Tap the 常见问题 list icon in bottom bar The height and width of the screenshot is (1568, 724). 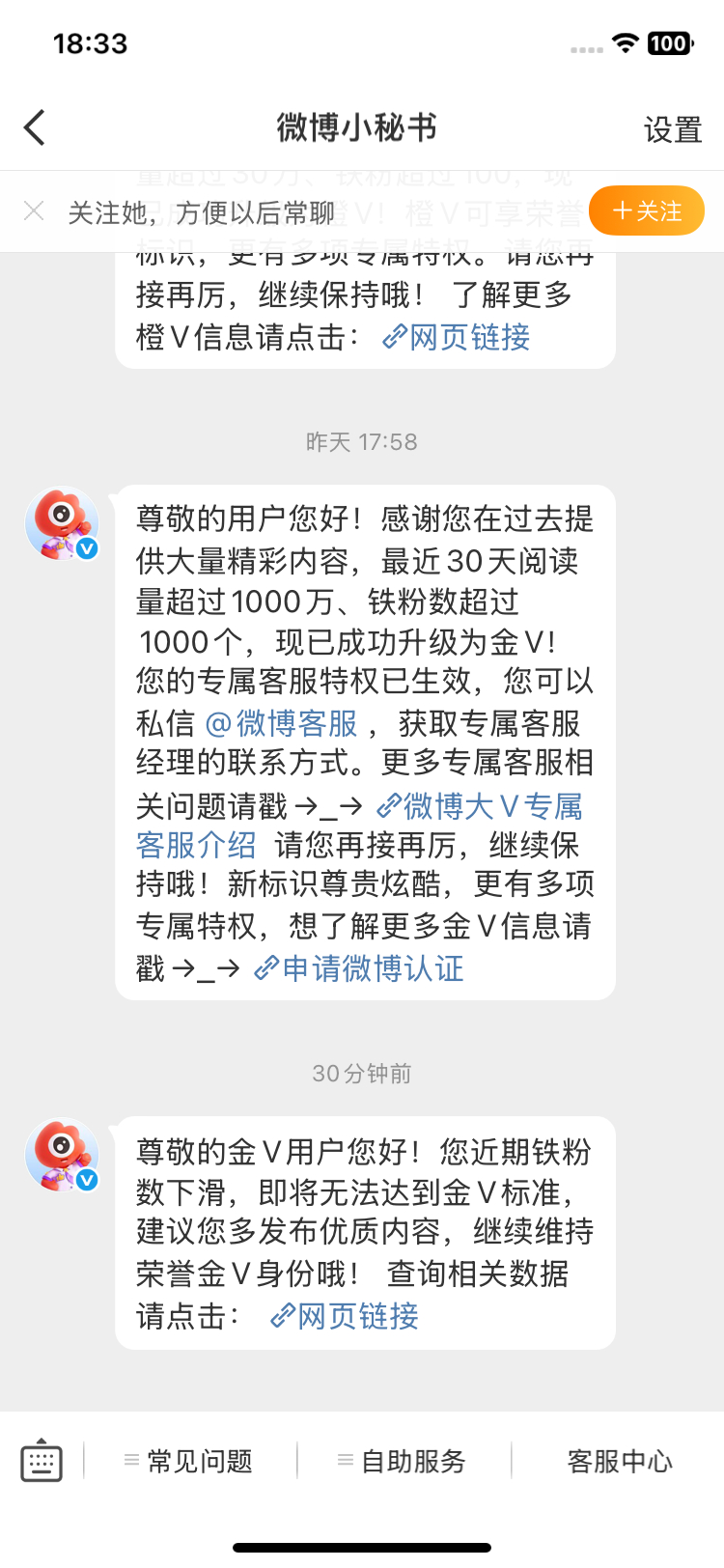pyautogui.click(x=134, y=1461)
